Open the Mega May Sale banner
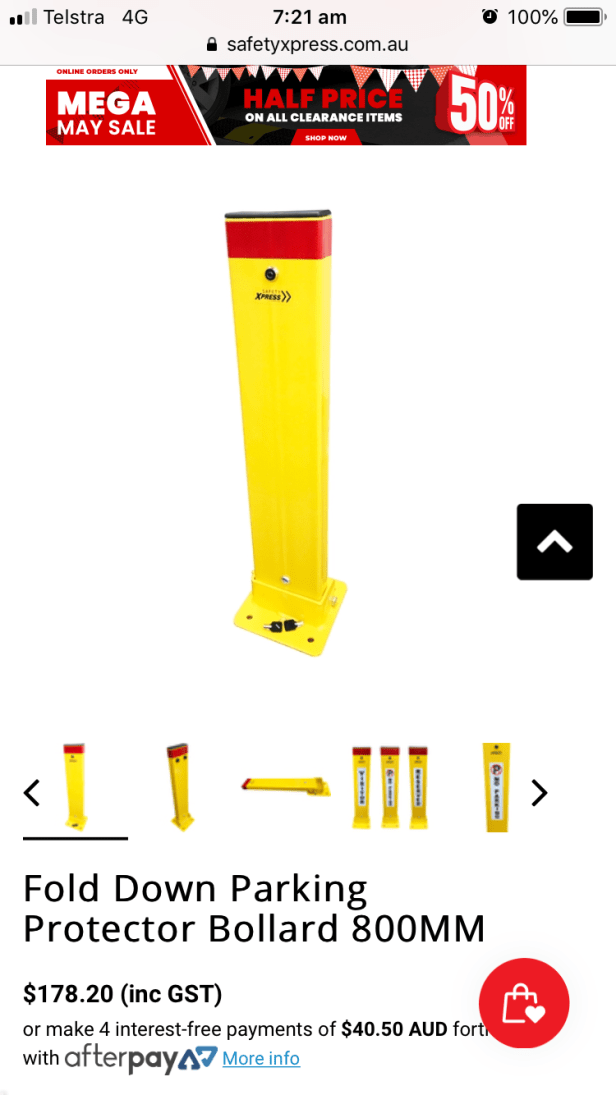 pyautogui.click(x=286, y=105)
